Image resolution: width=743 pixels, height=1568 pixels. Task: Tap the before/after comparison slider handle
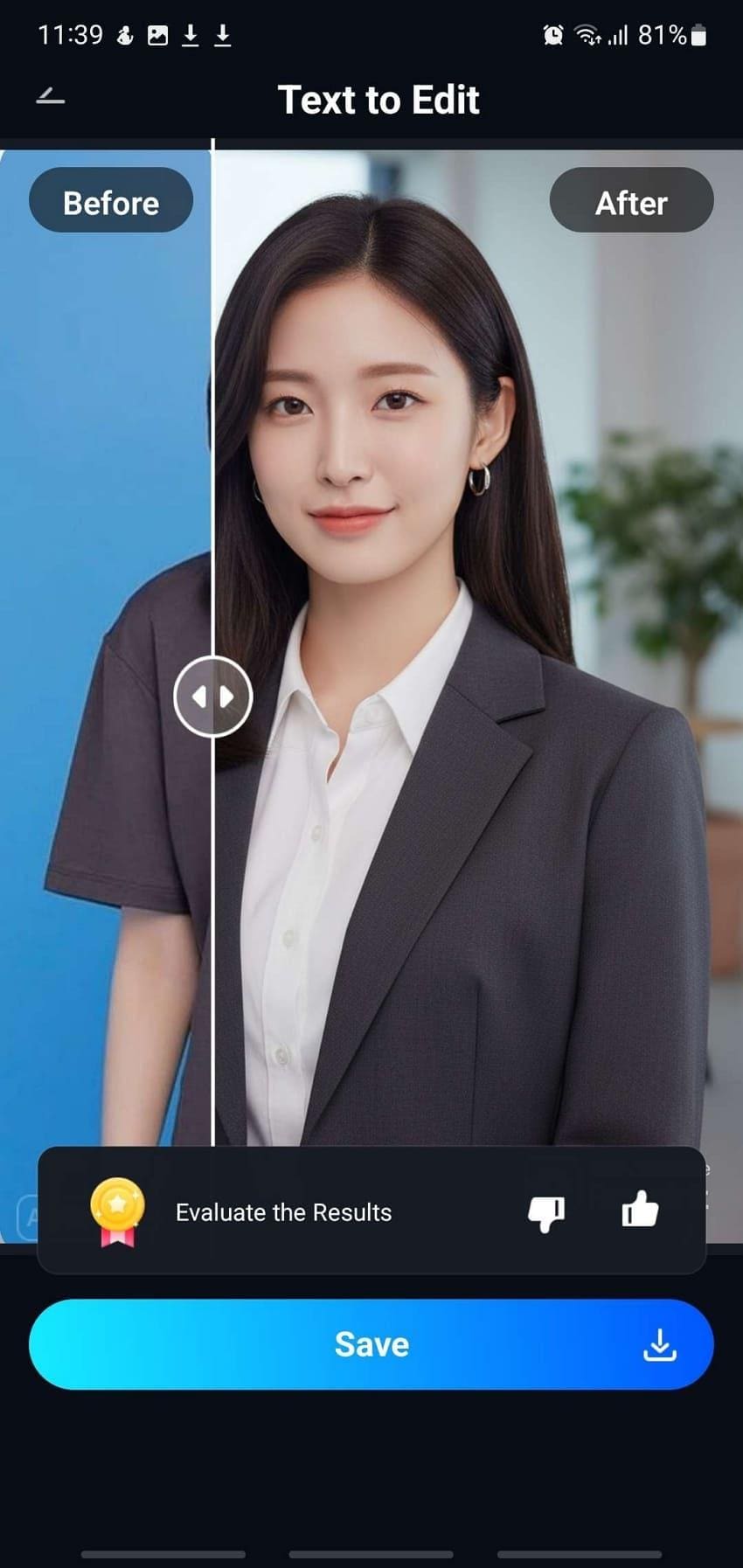[213, 697]
